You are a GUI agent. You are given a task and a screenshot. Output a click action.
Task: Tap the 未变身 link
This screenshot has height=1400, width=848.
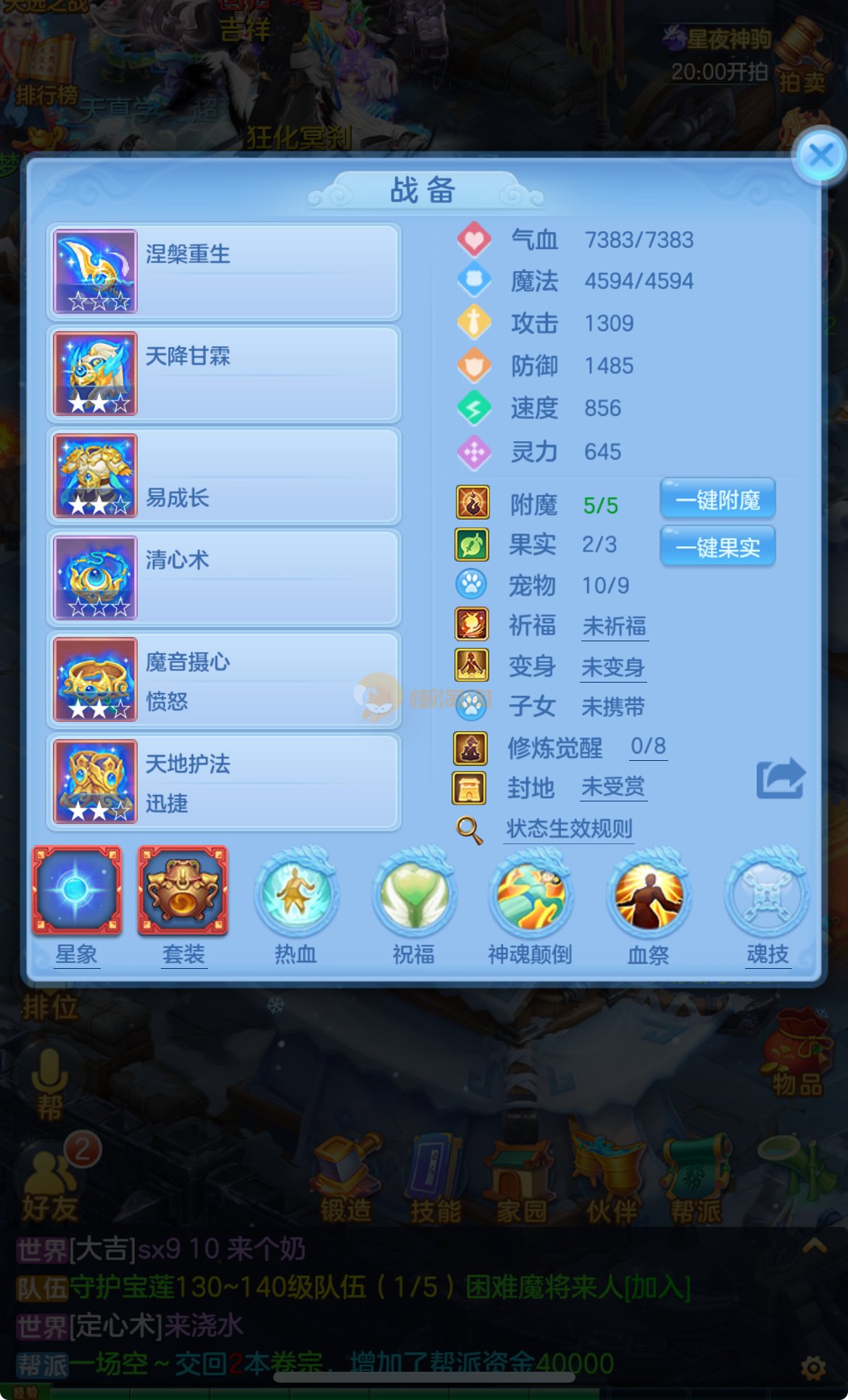point(613,667)
